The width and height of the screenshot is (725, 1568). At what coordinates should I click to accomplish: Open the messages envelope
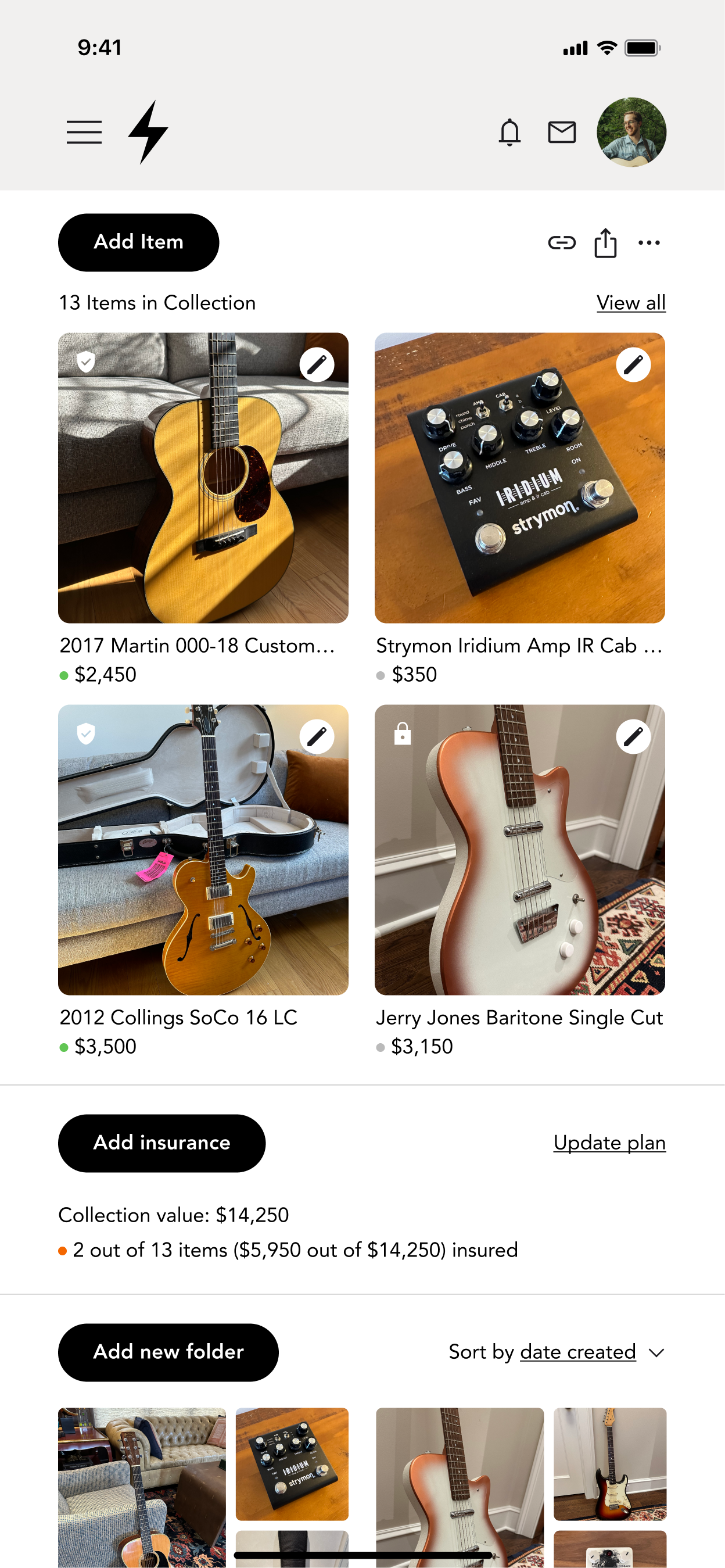pos(561,132)
